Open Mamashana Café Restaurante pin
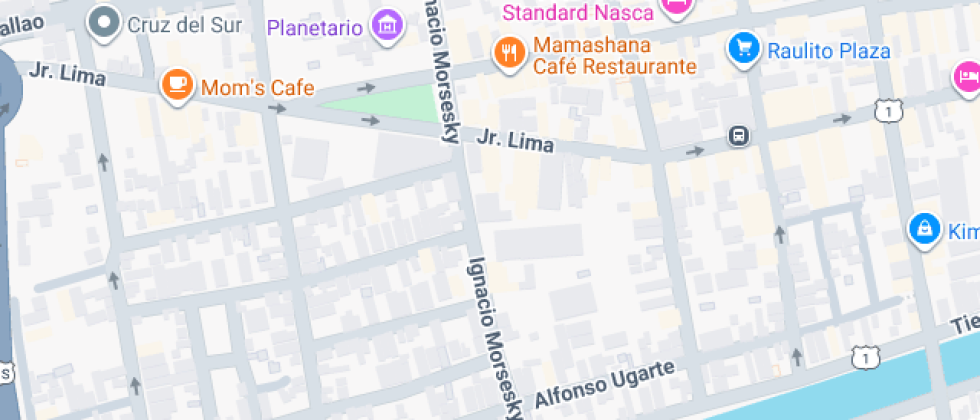 pyautogui.click(x=510, y=52)
